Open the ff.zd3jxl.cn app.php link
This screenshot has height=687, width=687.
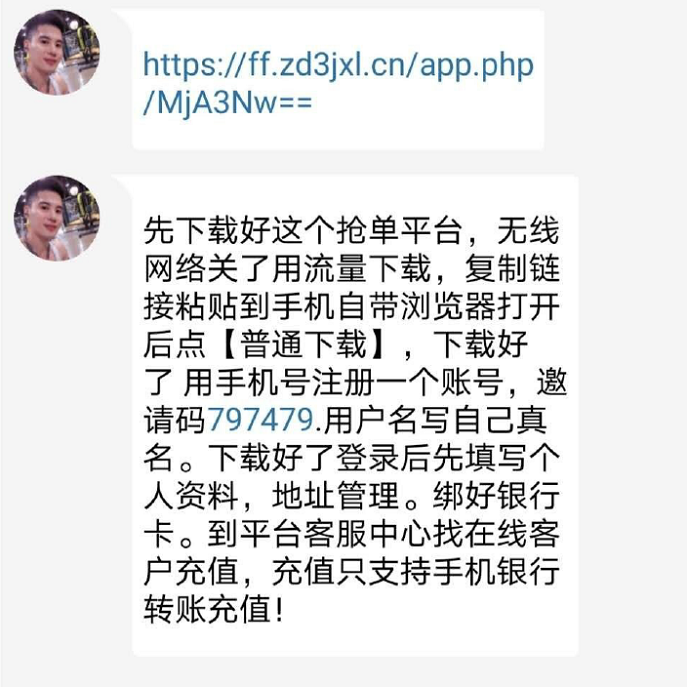(337, 66)
